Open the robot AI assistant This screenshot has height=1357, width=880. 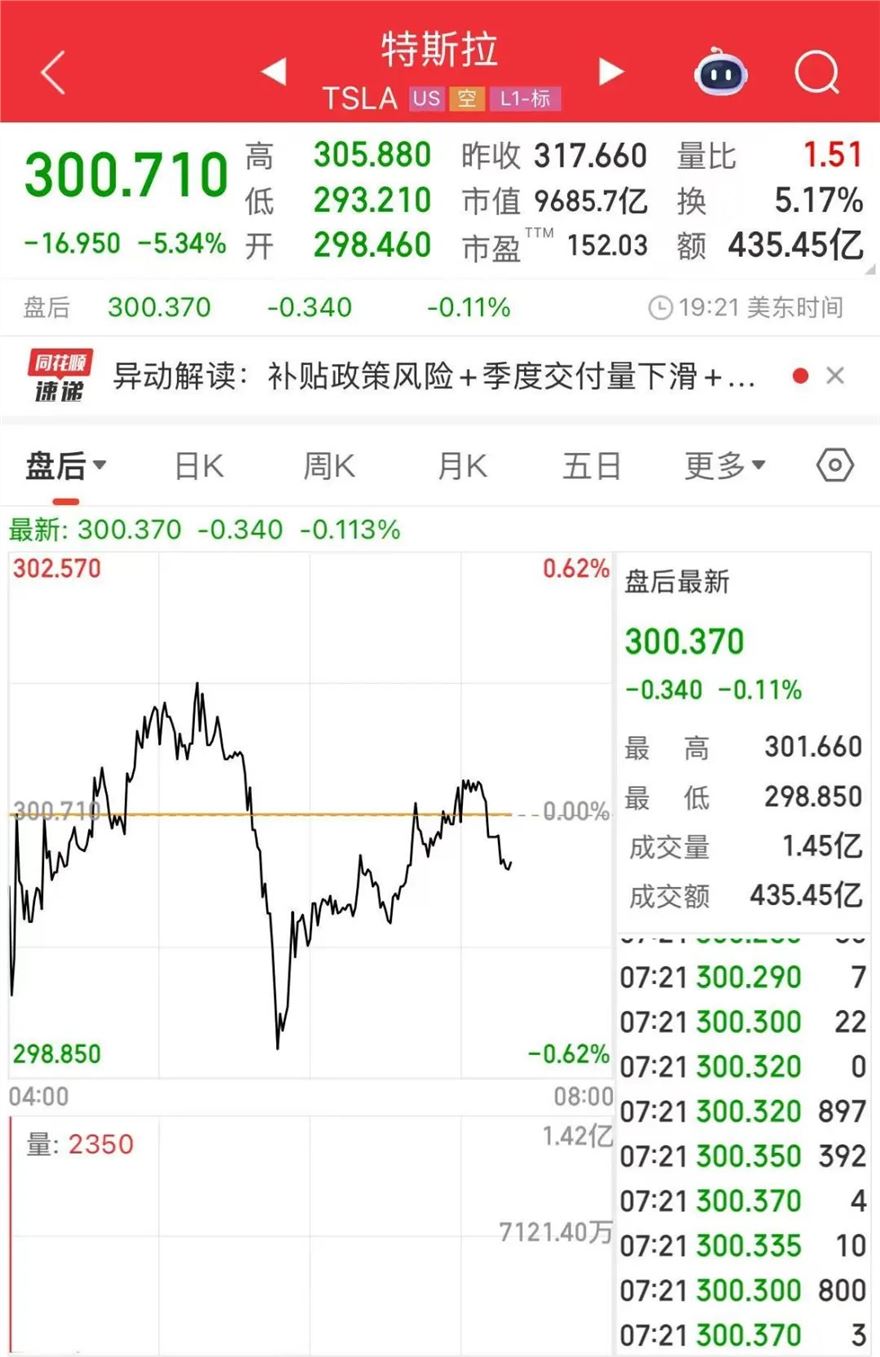click(x=725, y=72)
